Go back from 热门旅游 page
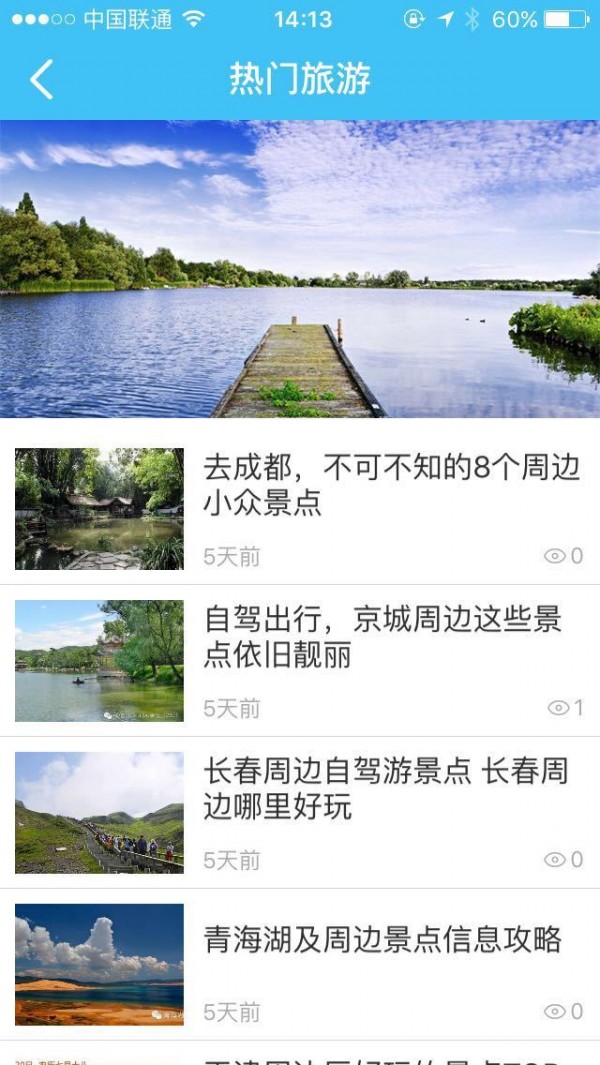The width and height of the screenshot is (600, 1065). [x=41, y=79]
